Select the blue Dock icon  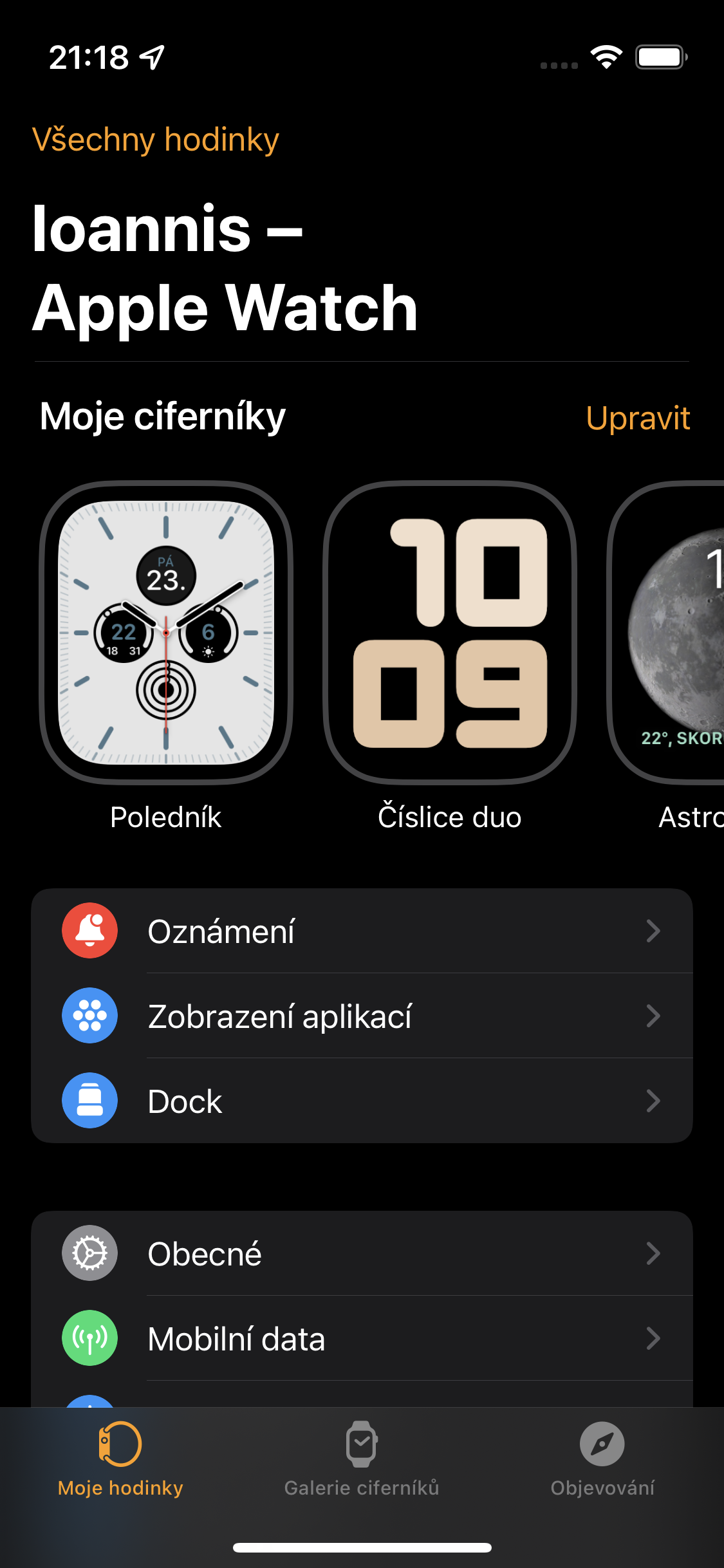coord(89,1101)
